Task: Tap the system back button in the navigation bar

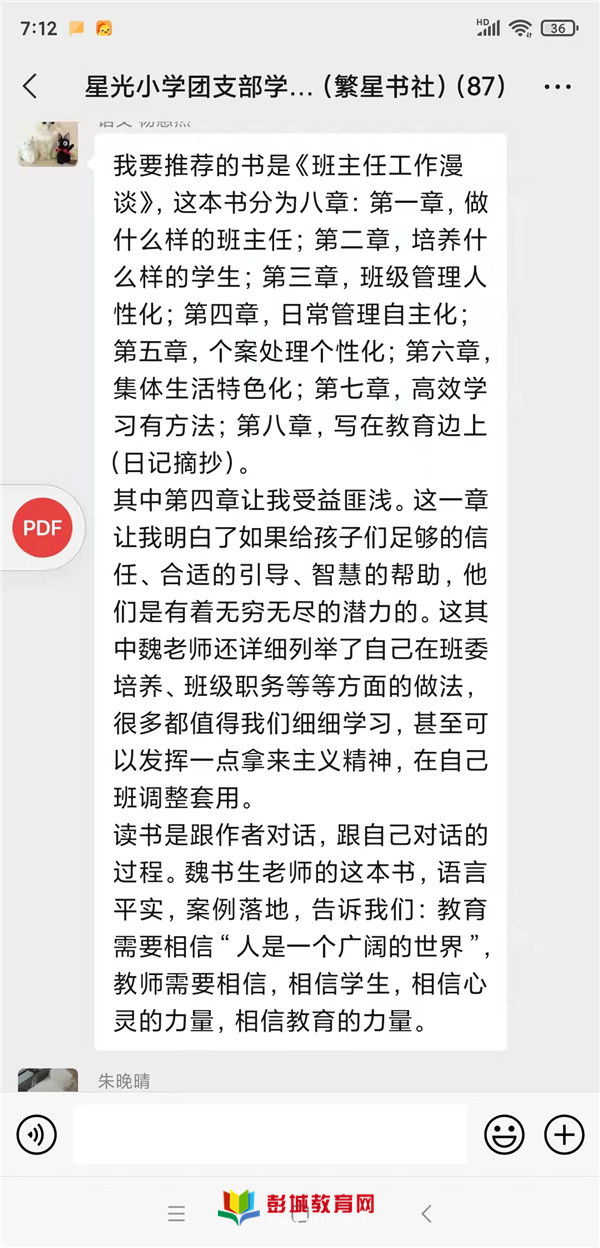Action: click(427, 1214)
